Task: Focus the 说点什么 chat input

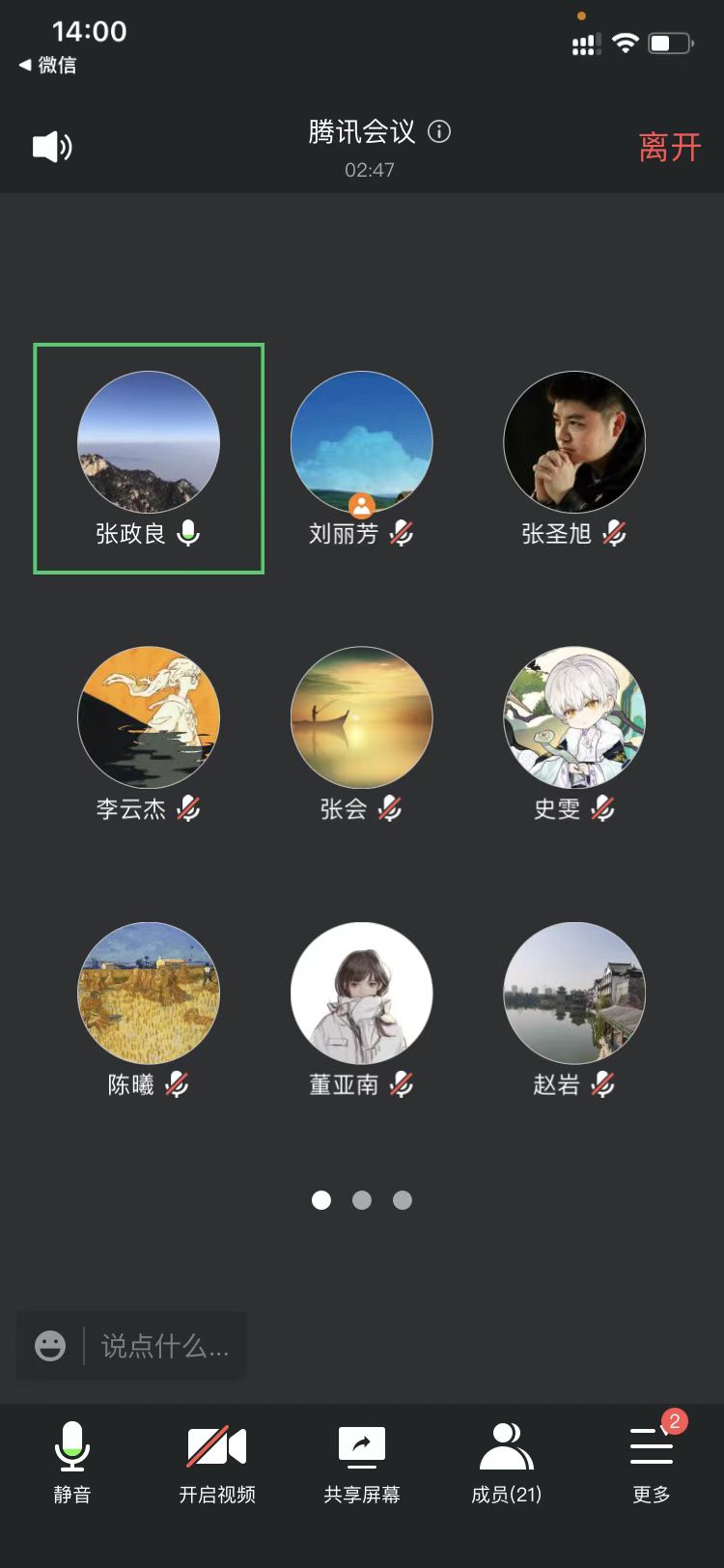Action: pyautogui.click(x=166, y=1345)
